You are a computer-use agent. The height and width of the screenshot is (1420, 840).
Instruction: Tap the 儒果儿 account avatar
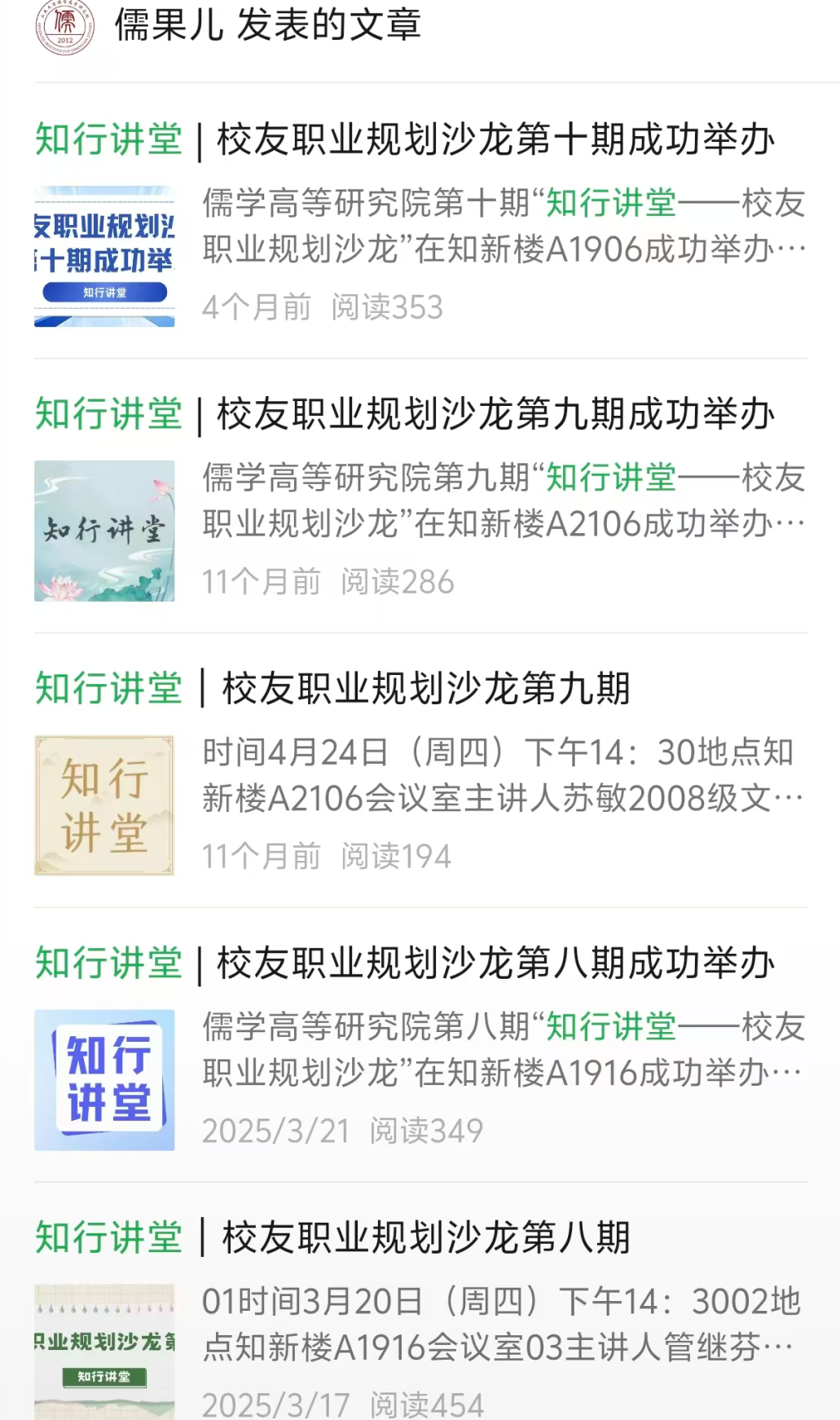[65, 27]
